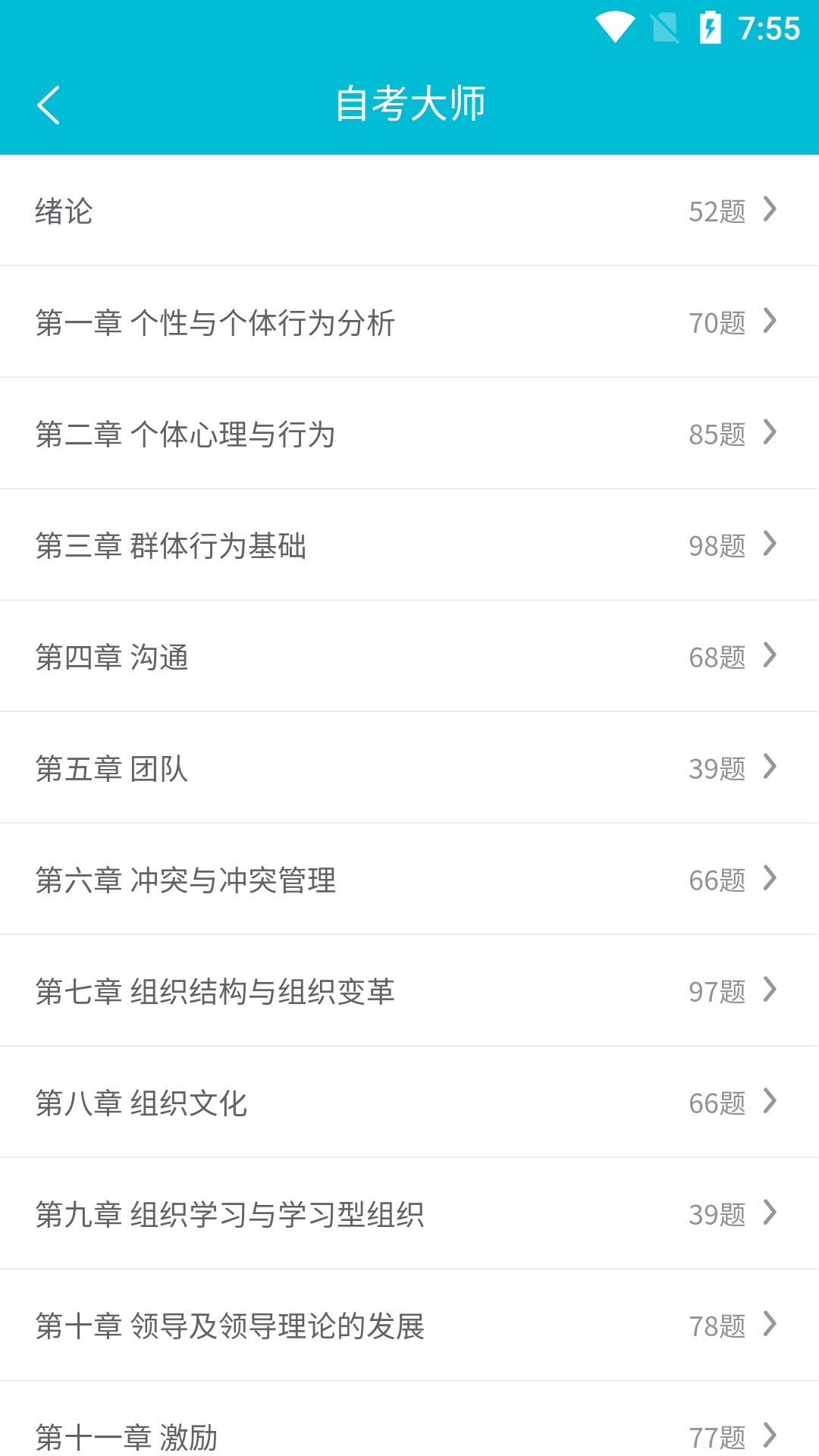The height and width of the screenshot is (1456, 819).
Task: Open 第四章 沟通 with its arrow
Action: pos(770,656)
